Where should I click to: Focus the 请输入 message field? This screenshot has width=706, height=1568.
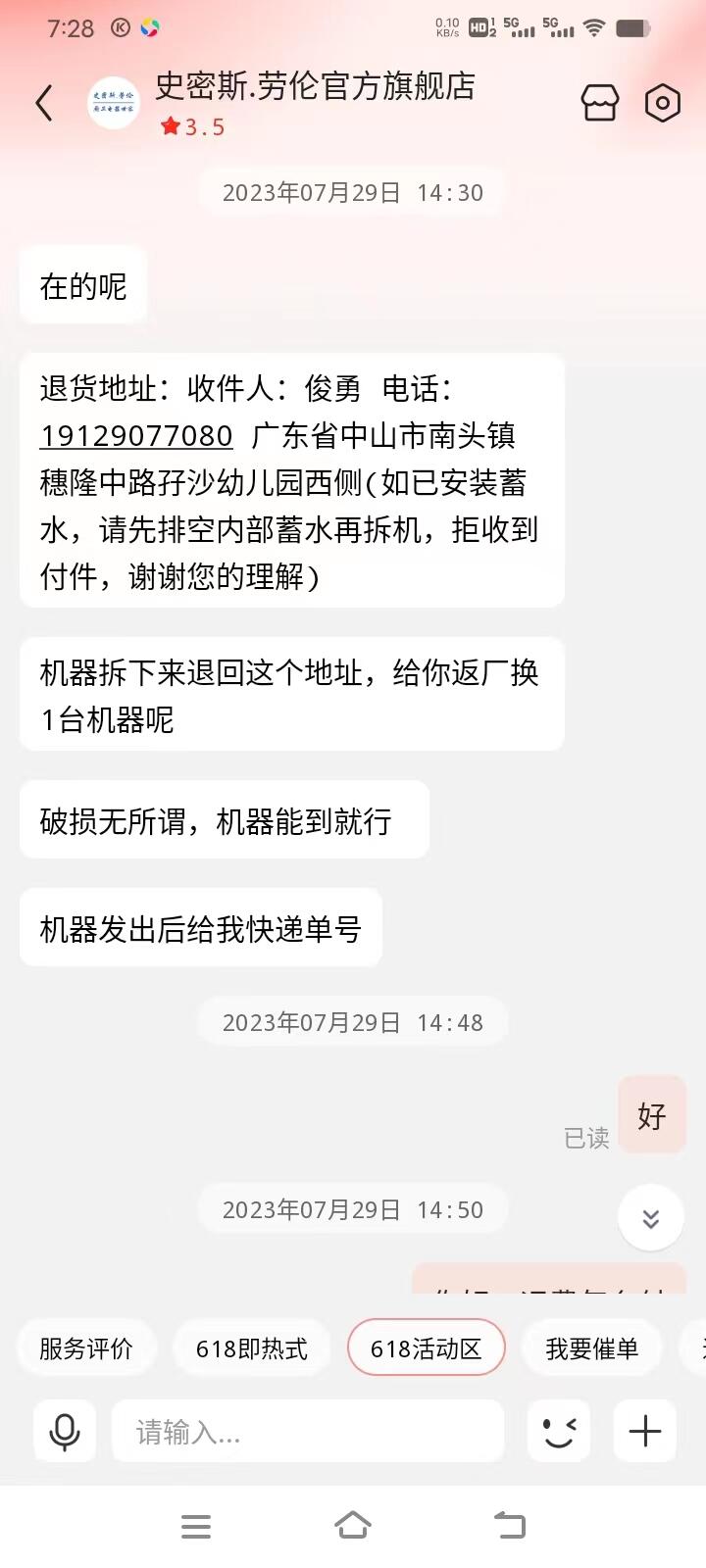[x=308, y=1432]
